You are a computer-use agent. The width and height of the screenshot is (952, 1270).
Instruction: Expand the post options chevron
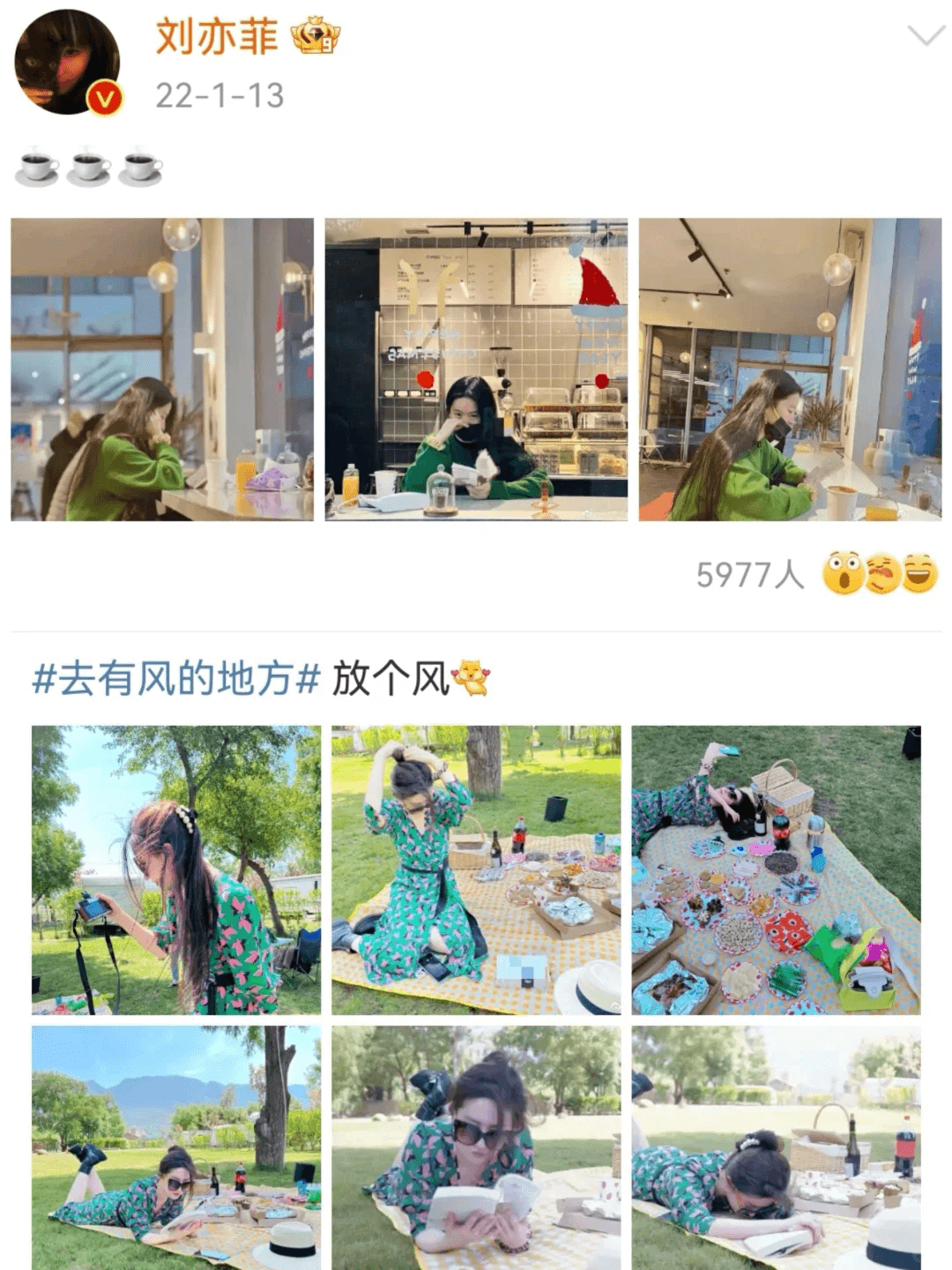click(926, 36)
